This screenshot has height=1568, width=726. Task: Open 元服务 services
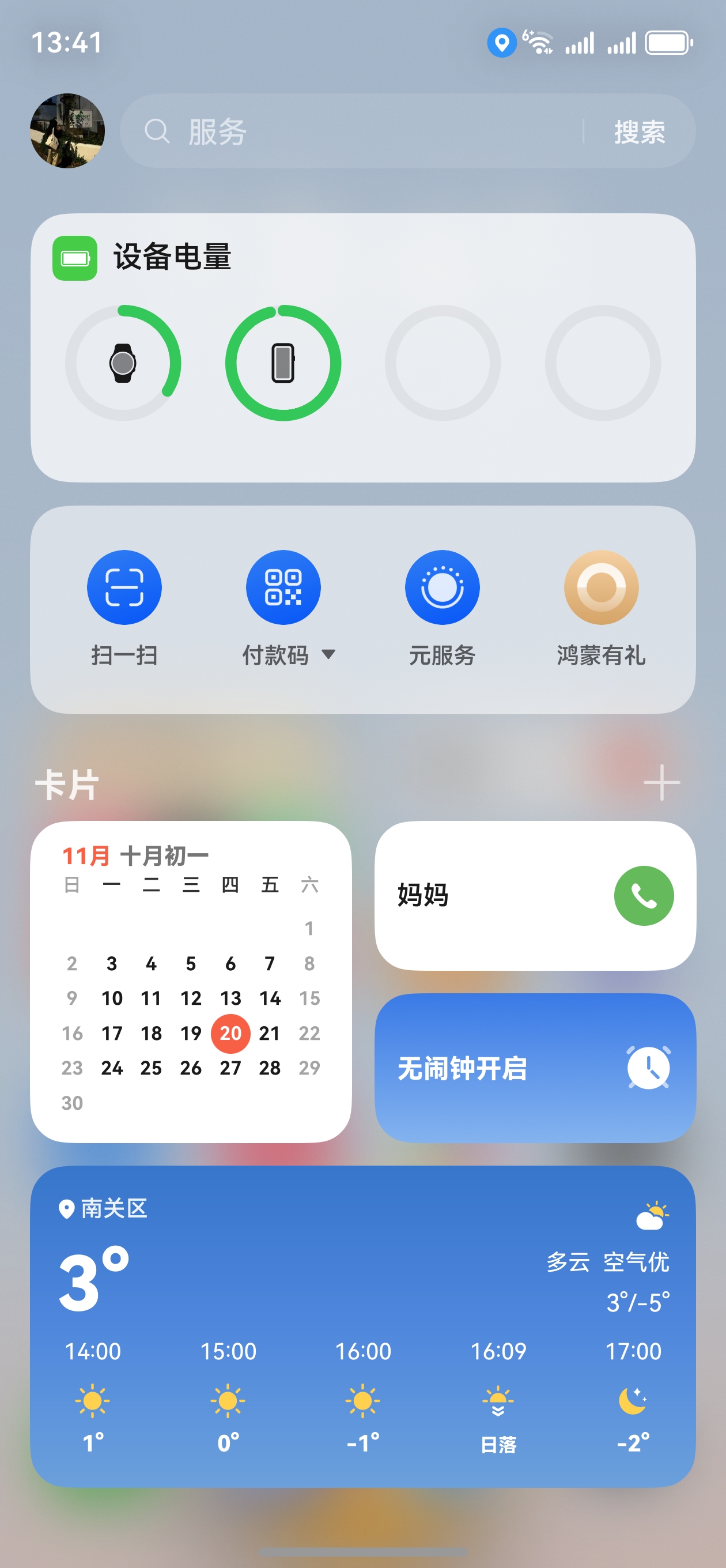443,586
